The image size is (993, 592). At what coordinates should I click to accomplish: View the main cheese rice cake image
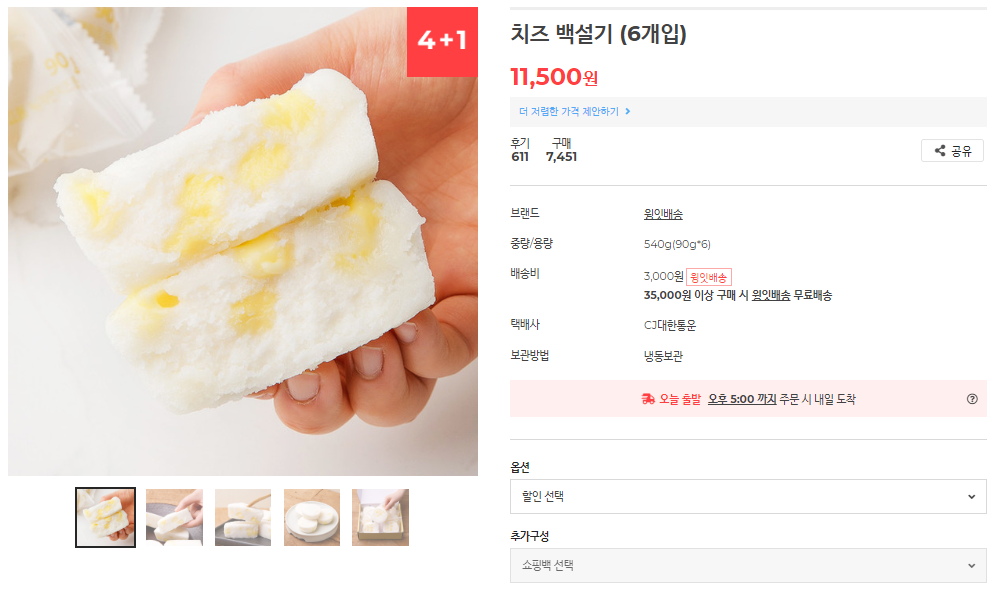click(243, 241)
